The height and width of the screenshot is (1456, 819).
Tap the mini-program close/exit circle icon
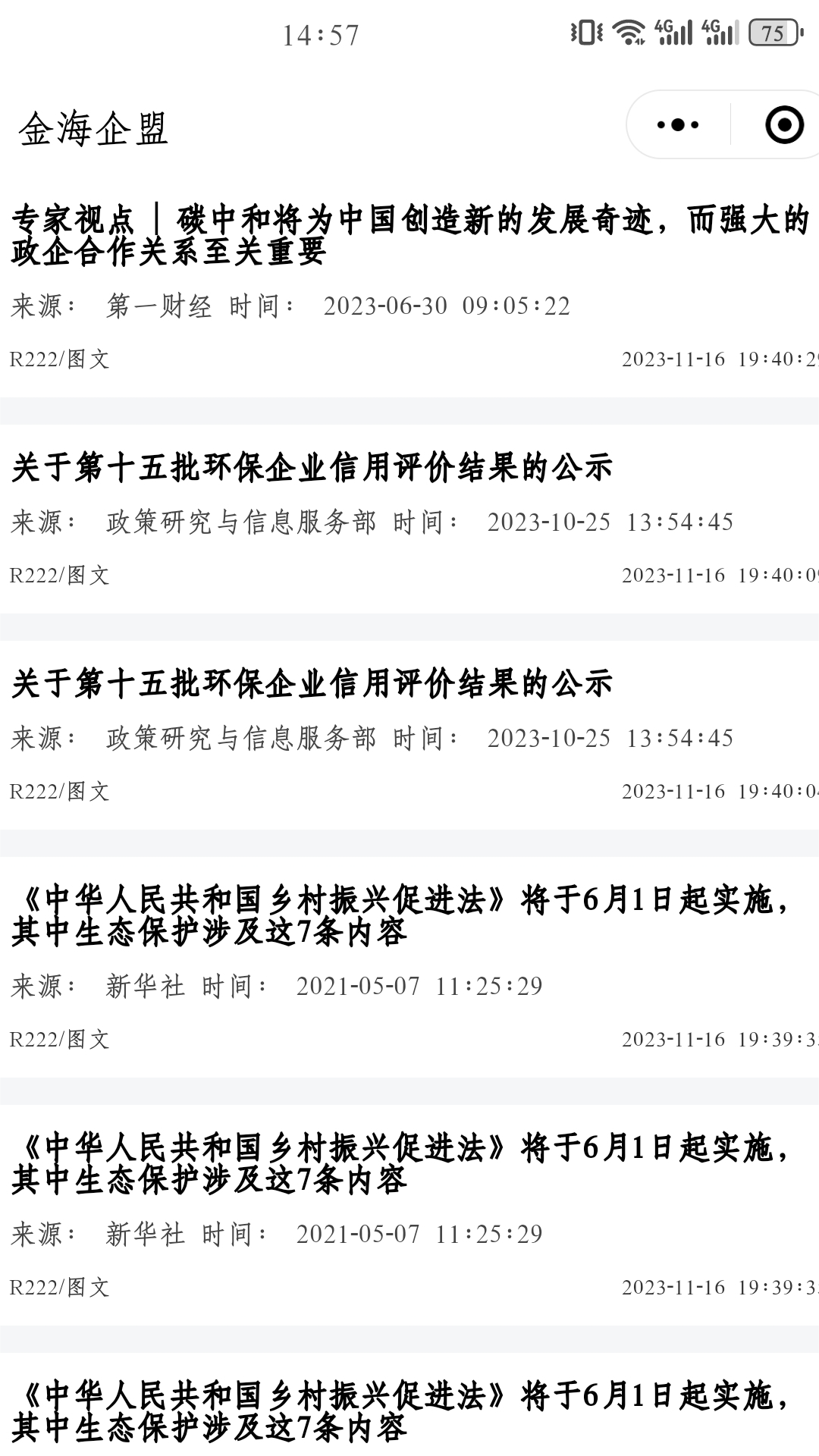786,125
